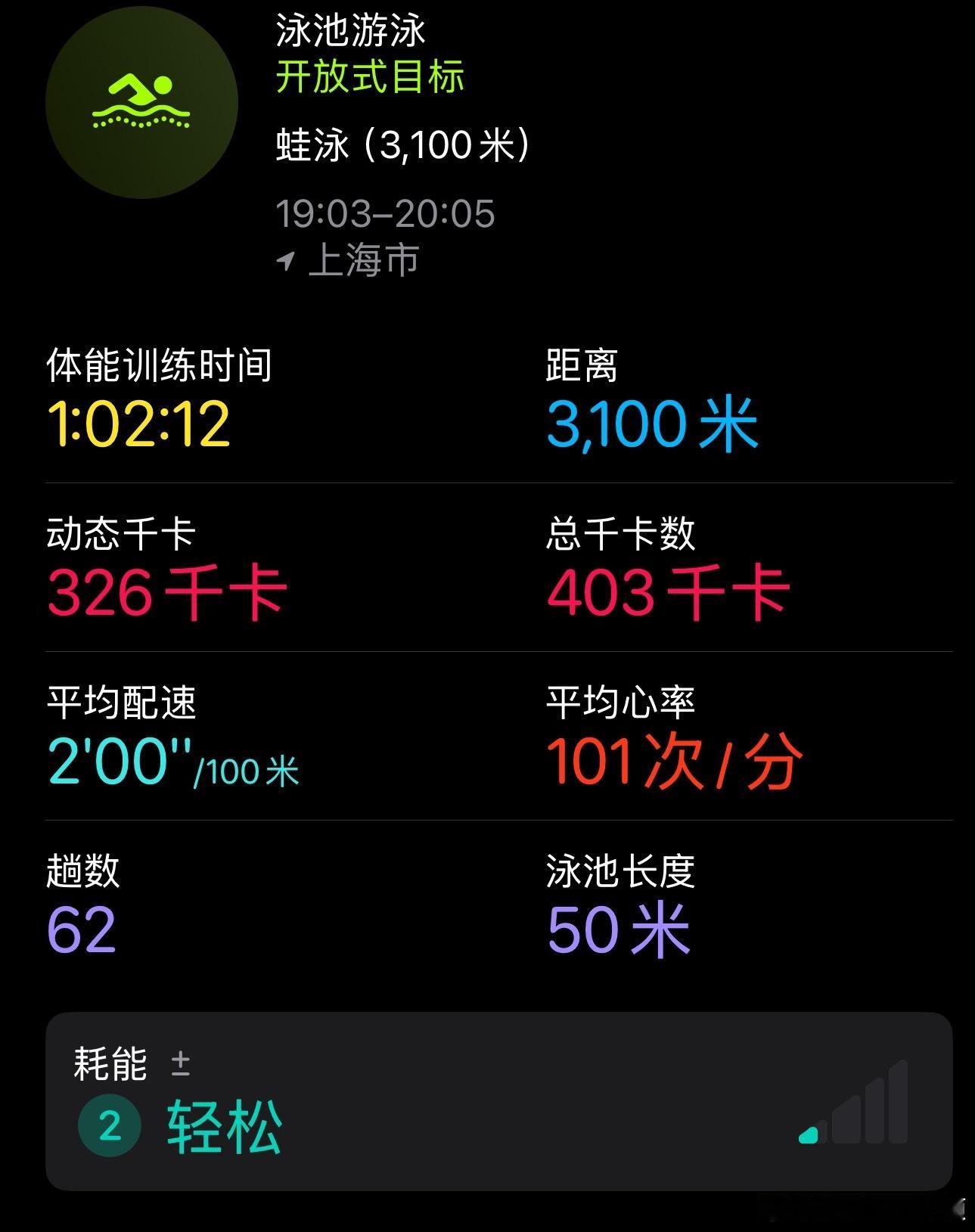Click the highlighted effort level segment
This screenshot has height=1232, width=975.
[809, 1138]
